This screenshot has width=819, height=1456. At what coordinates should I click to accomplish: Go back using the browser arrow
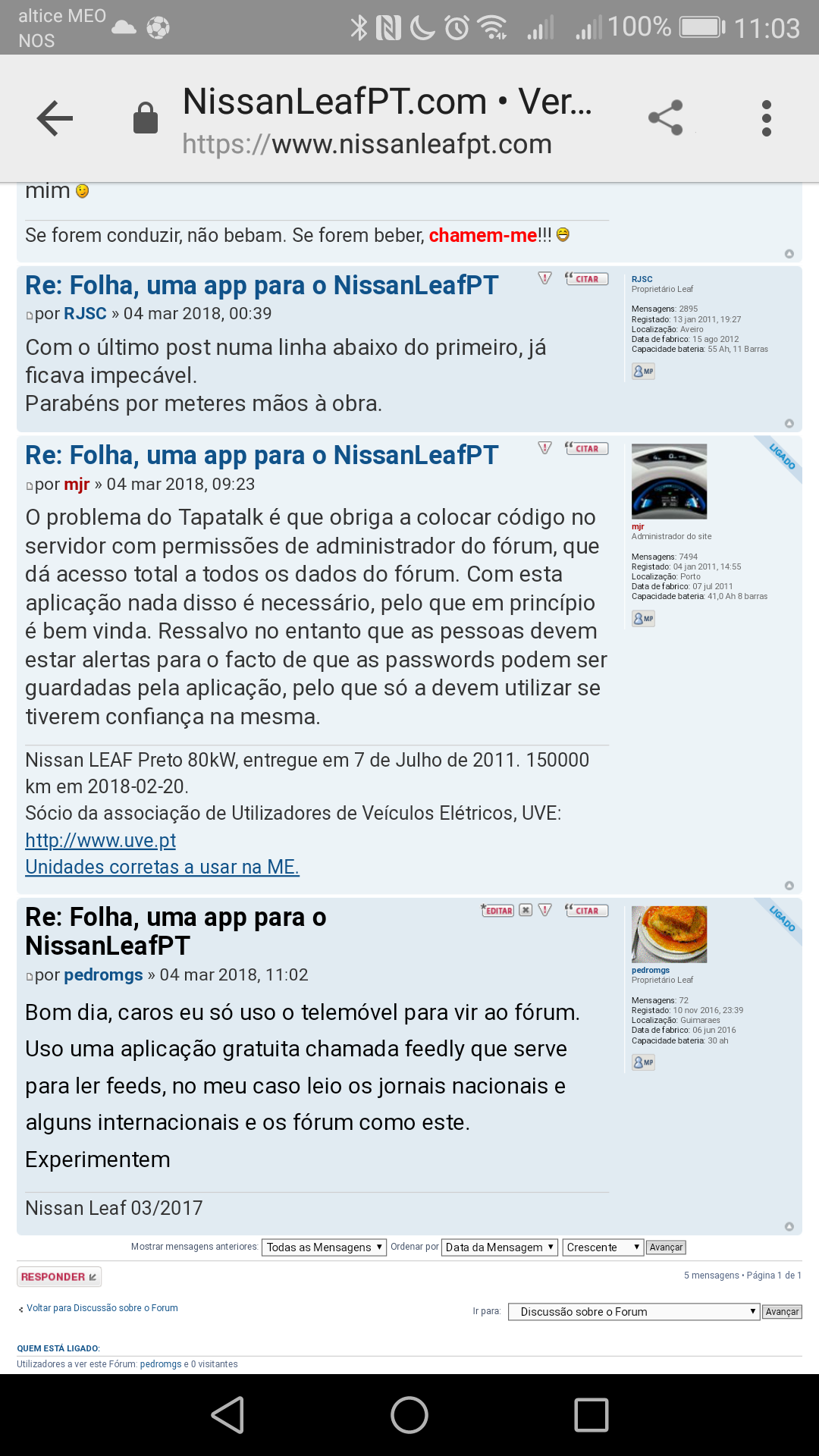55,118
